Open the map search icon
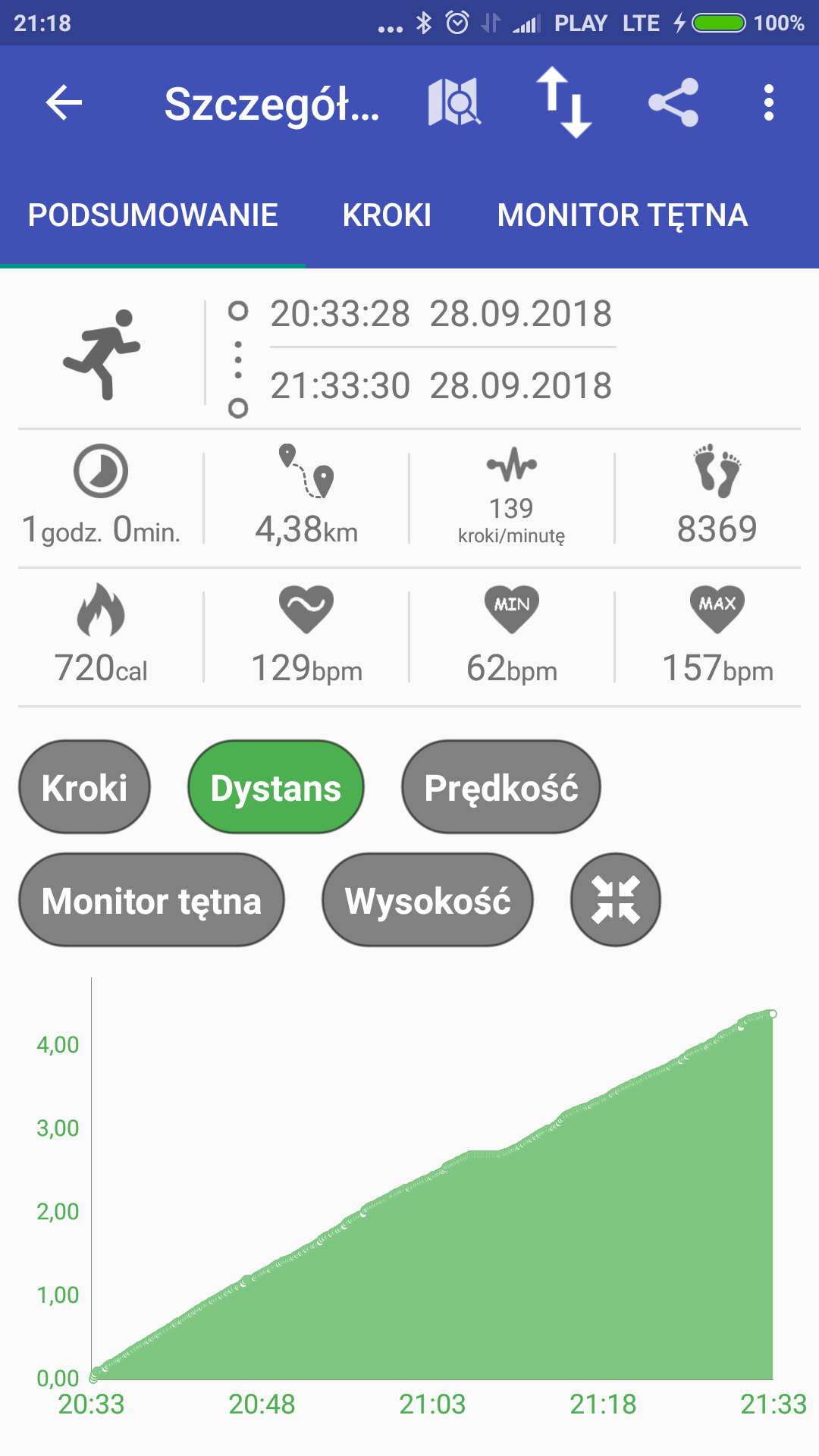 point(453,102)
